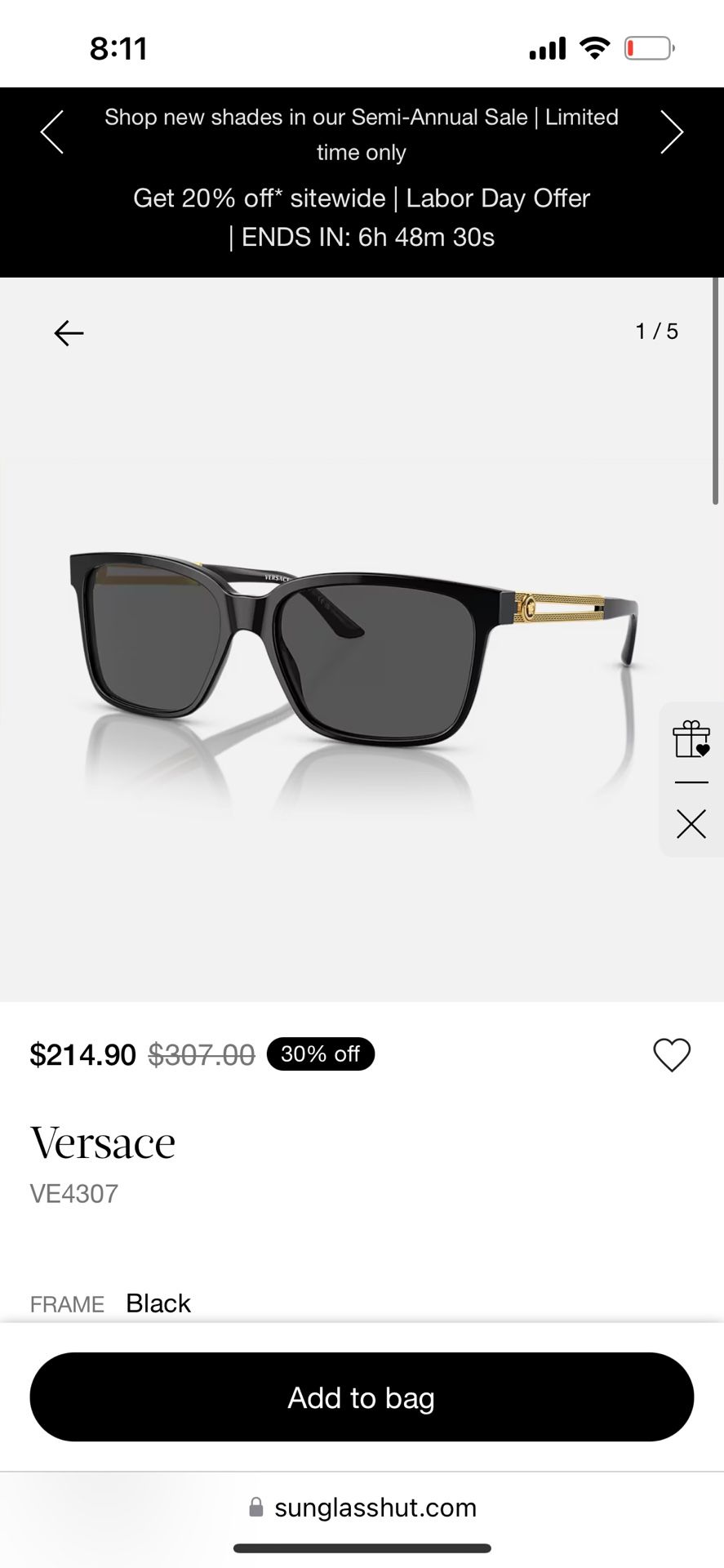
Task: Advance the sale banner with the right chevron
Action: point(672,131)
